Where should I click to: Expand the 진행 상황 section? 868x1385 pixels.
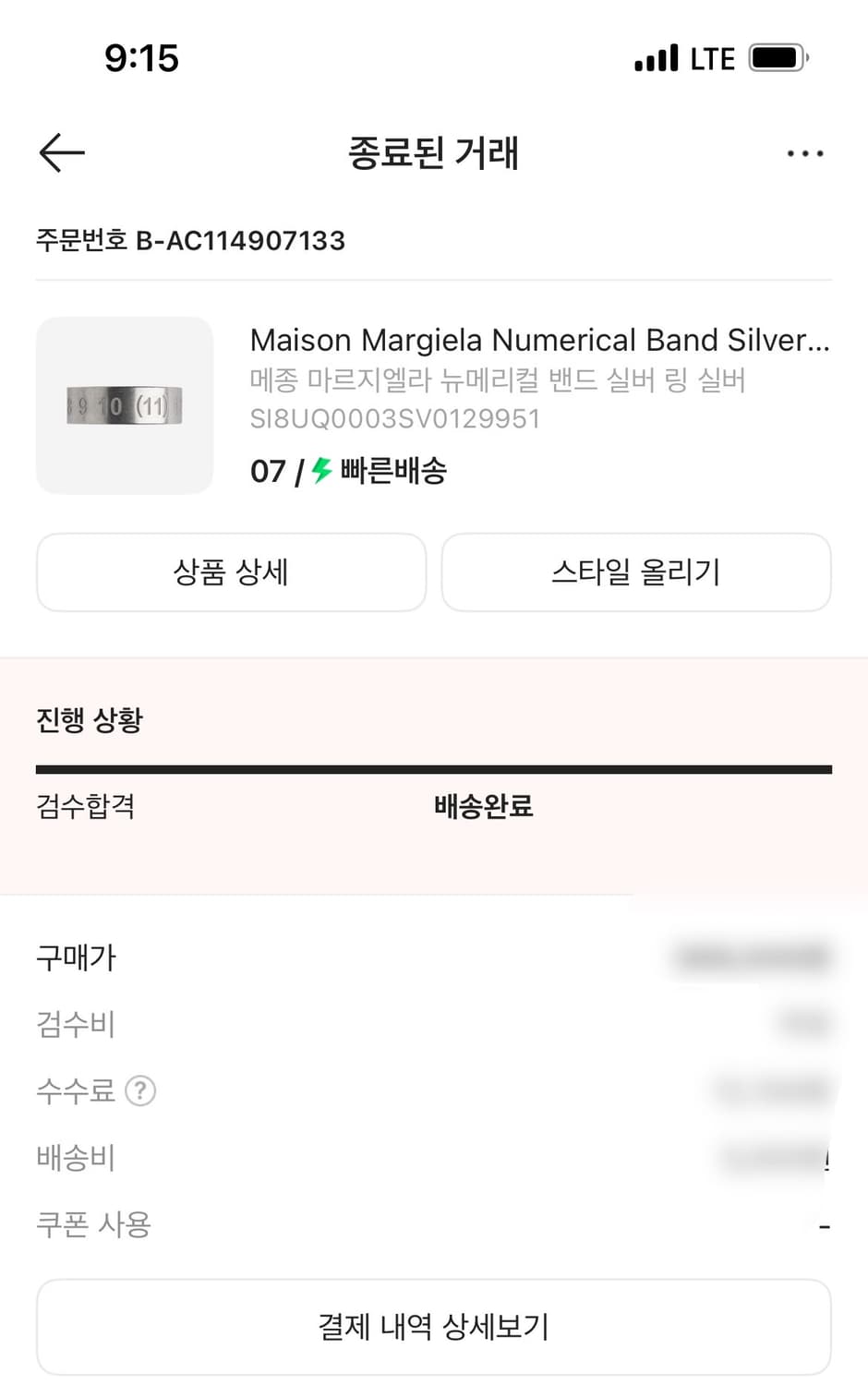tap(87, 718)
